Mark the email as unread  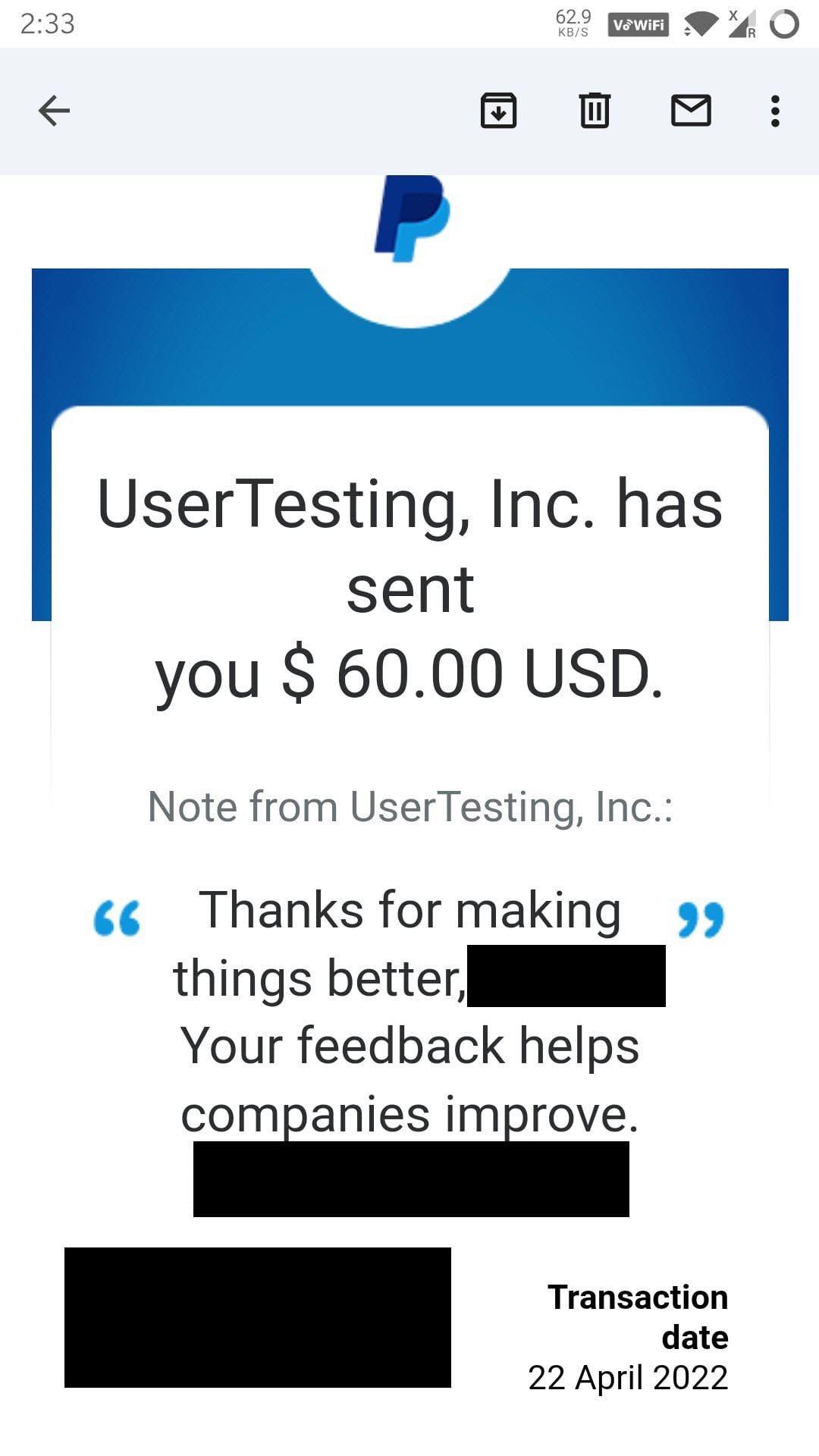[x=691, y=111]
